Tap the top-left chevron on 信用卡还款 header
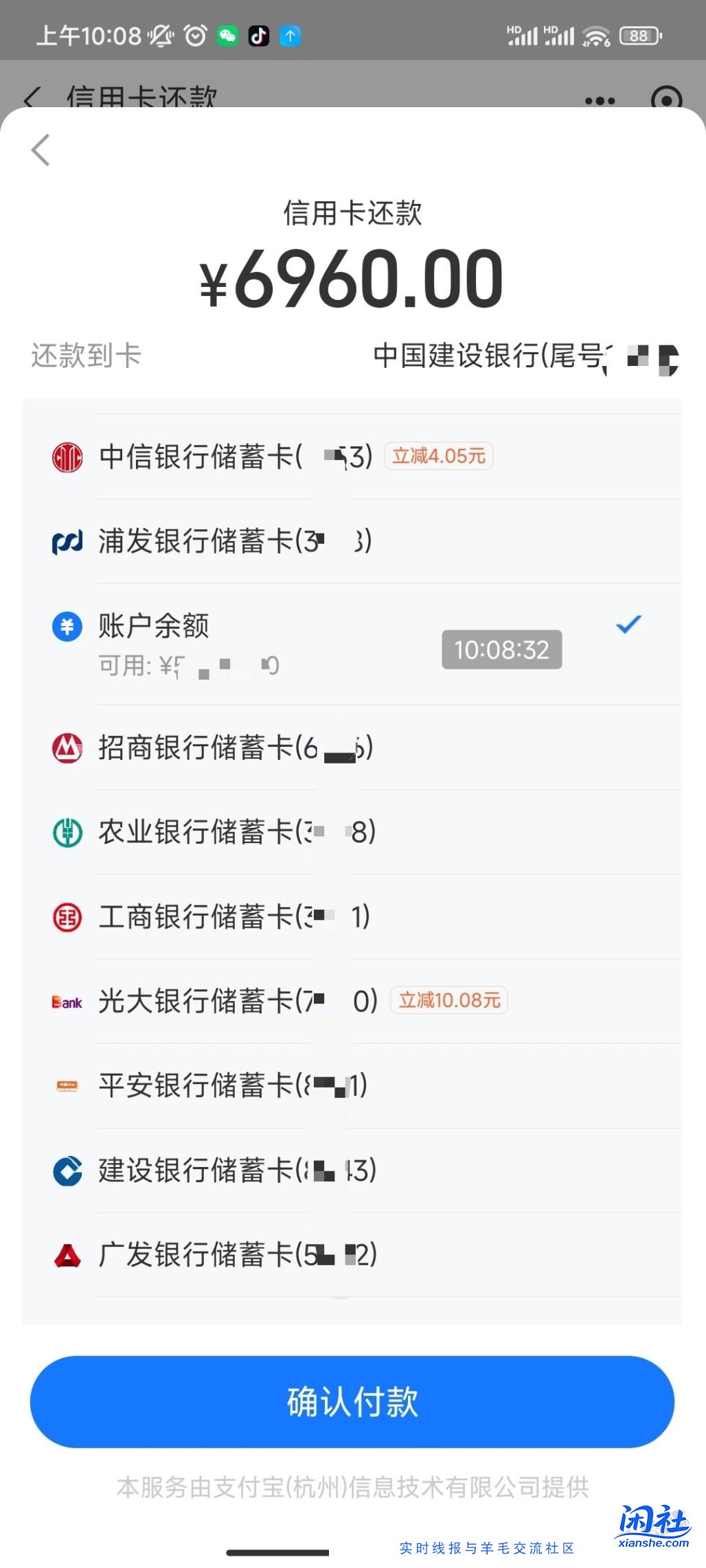The image size is (706, 1568). pos(32,98)
